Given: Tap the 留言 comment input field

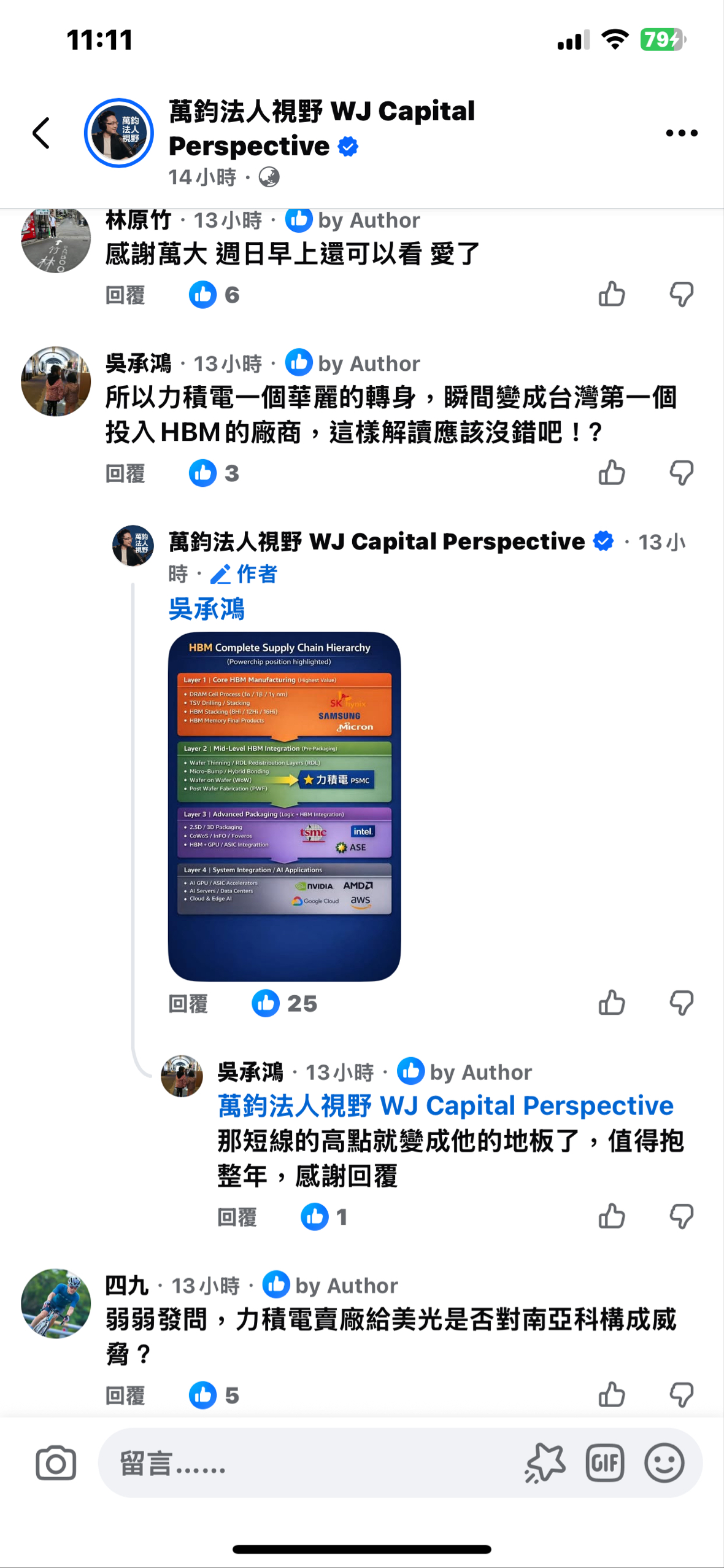Looking at the screenshot, I should click(307, 1463).
